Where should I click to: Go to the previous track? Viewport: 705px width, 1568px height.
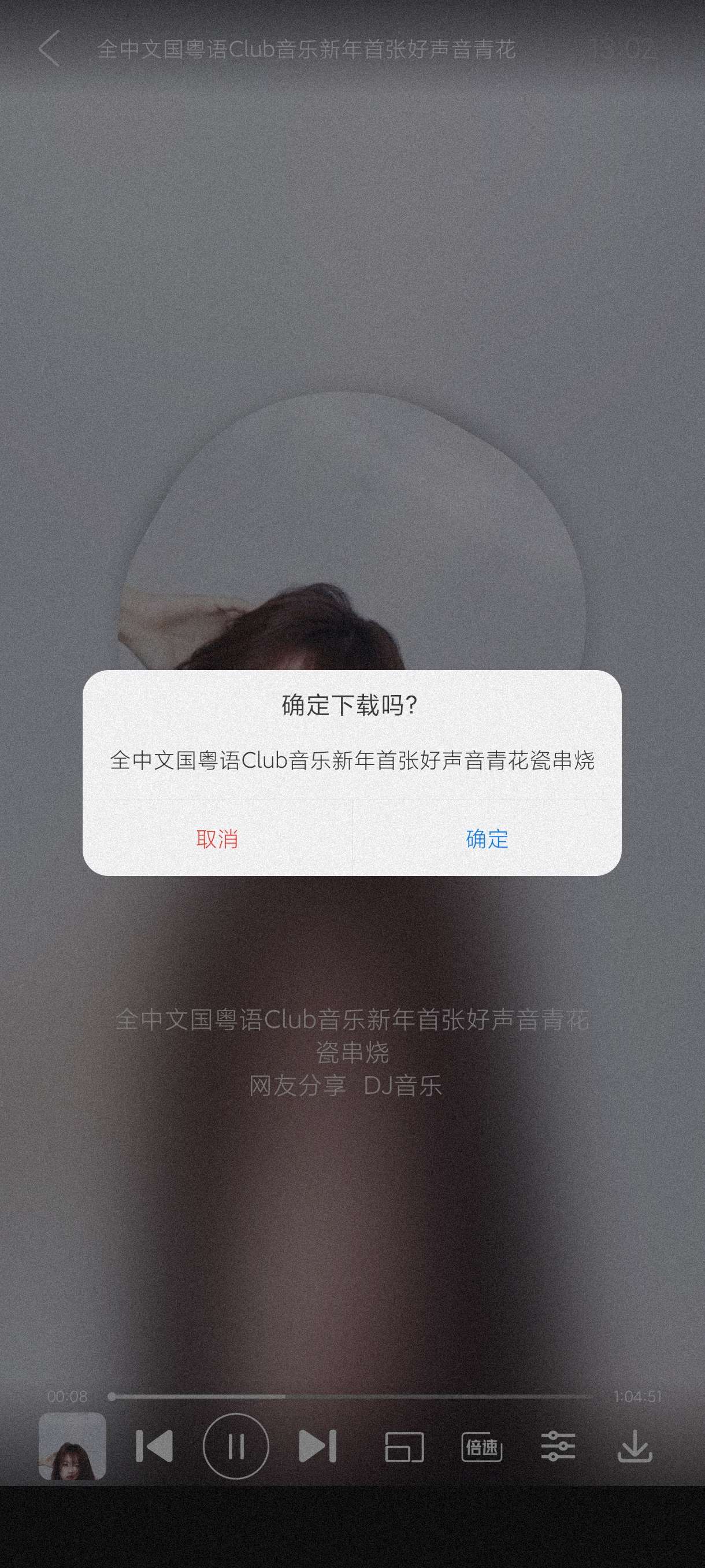coord(154,1446)
